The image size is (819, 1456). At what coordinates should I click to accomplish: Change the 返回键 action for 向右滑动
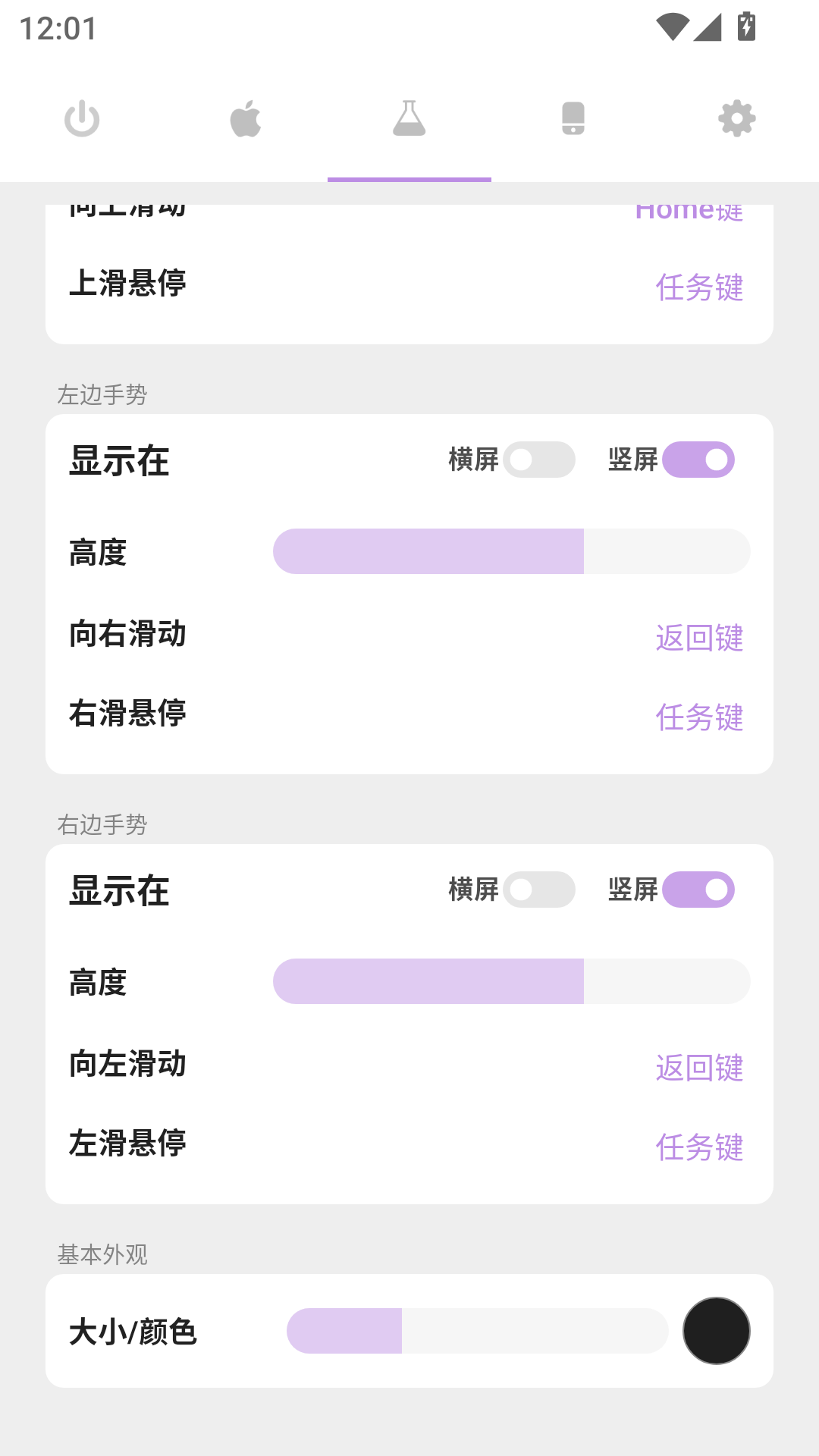[700, 639]
